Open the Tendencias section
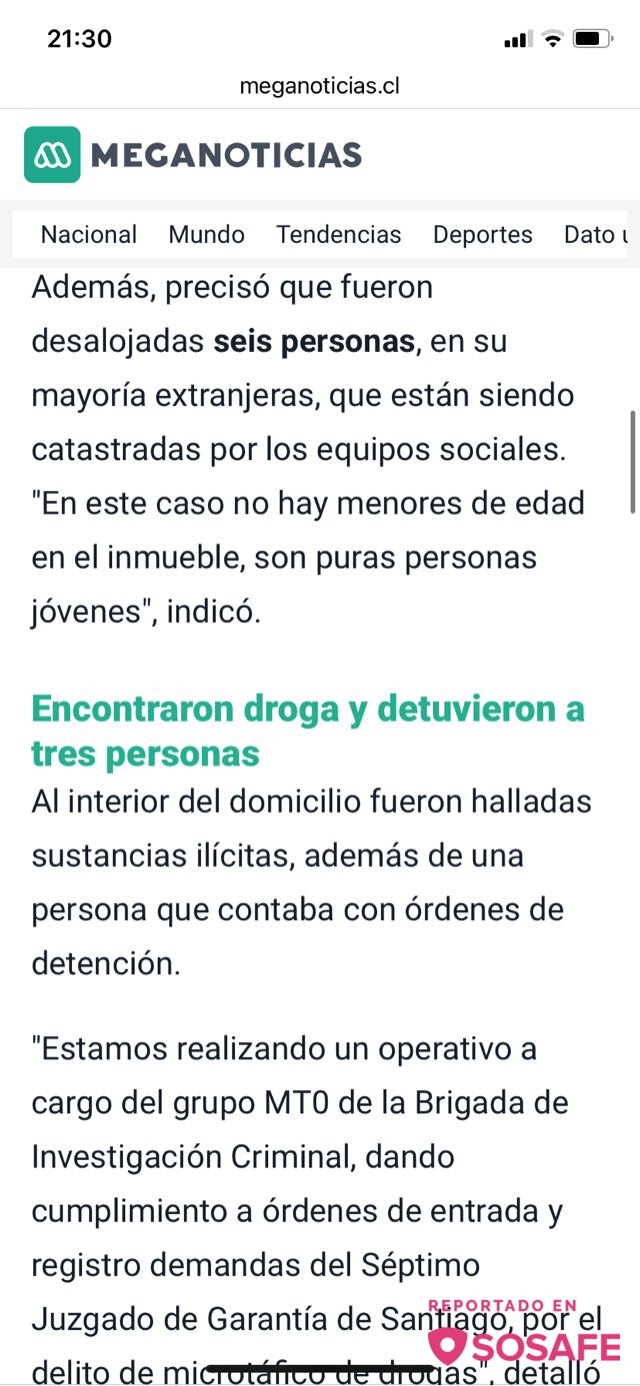The image size is (640, 1386). [x=339, y=234]
